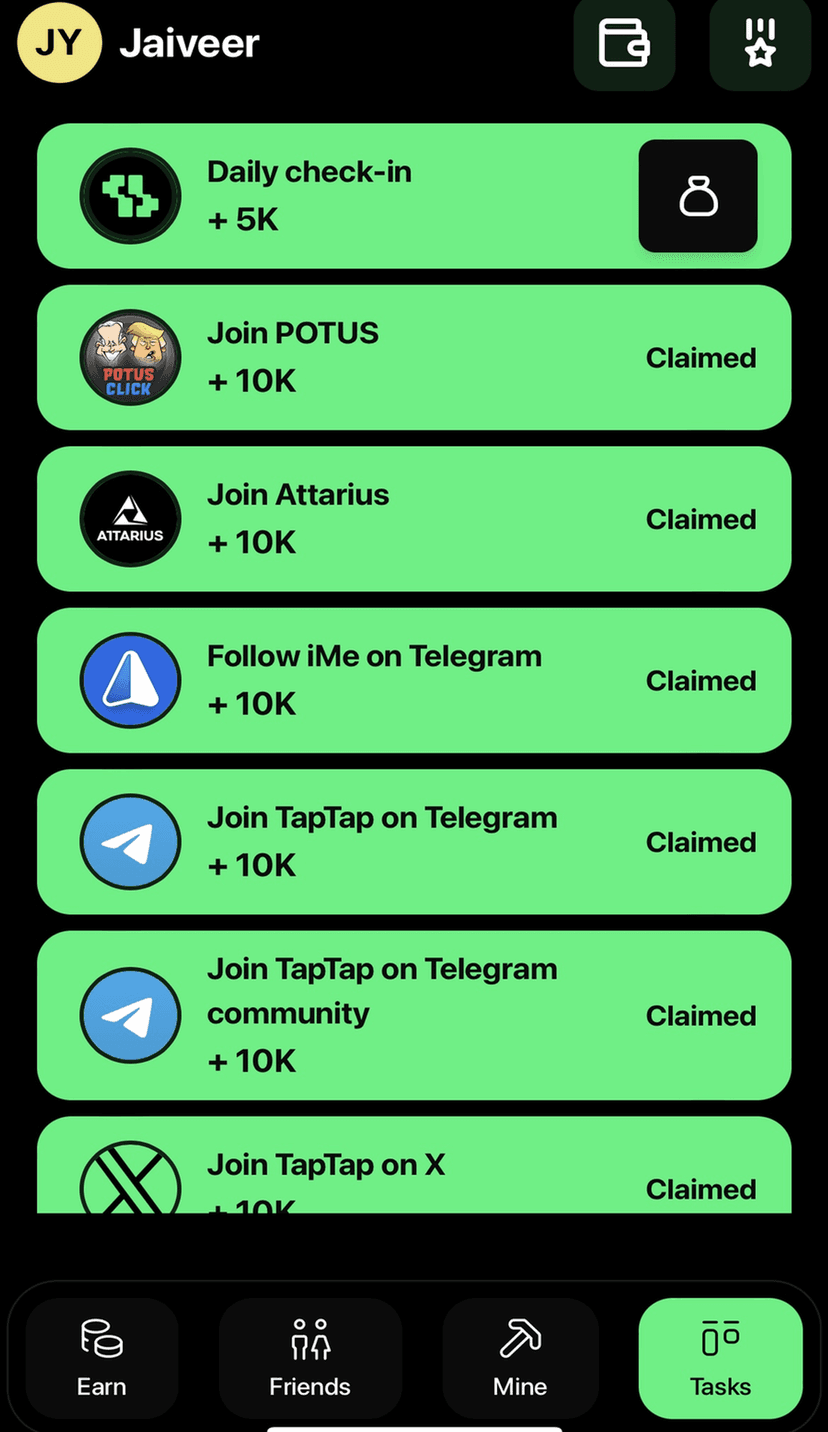
Task: Open the medal rewards icon
Action: [760, 44]
